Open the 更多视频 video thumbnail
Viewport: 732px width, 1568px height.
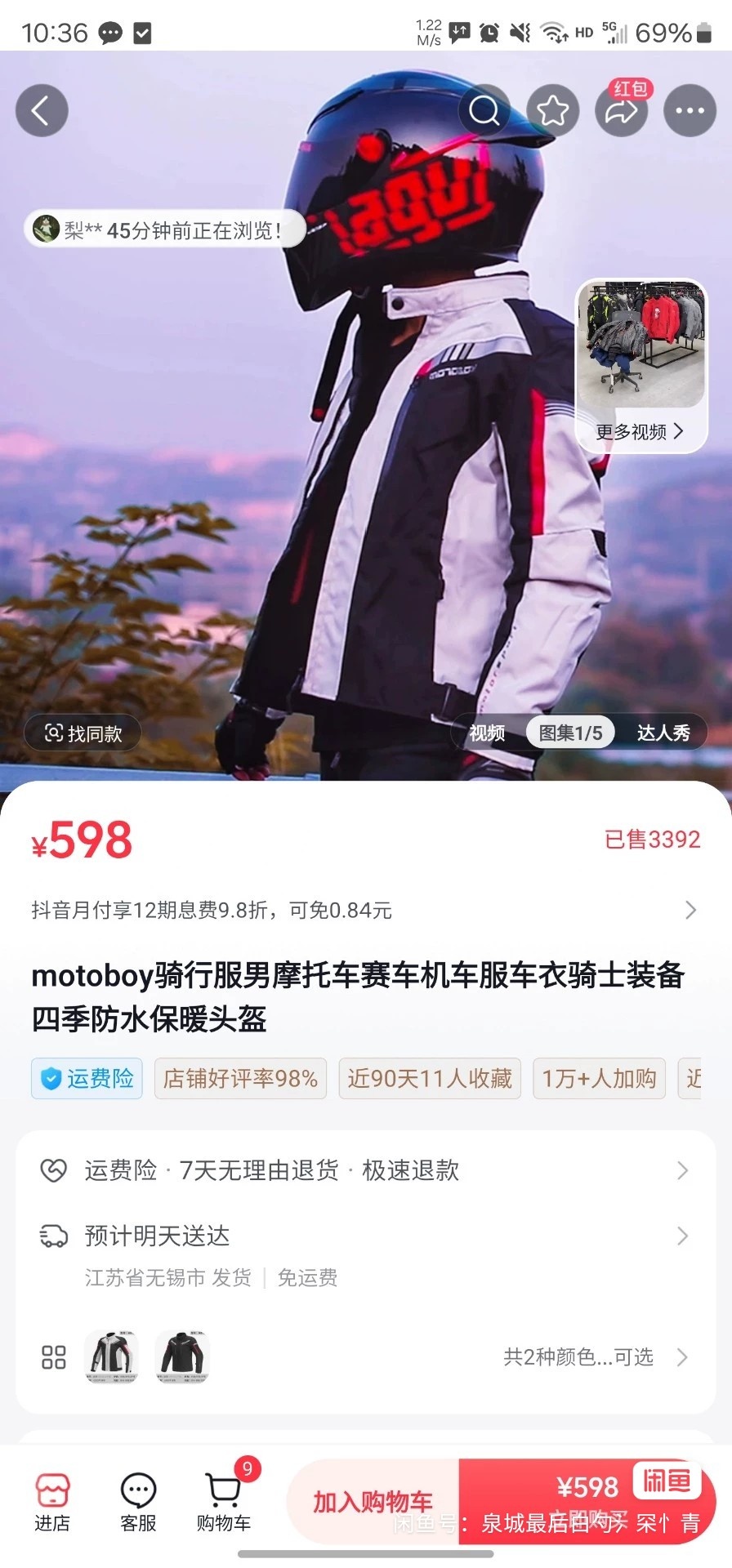click(641, 363)
